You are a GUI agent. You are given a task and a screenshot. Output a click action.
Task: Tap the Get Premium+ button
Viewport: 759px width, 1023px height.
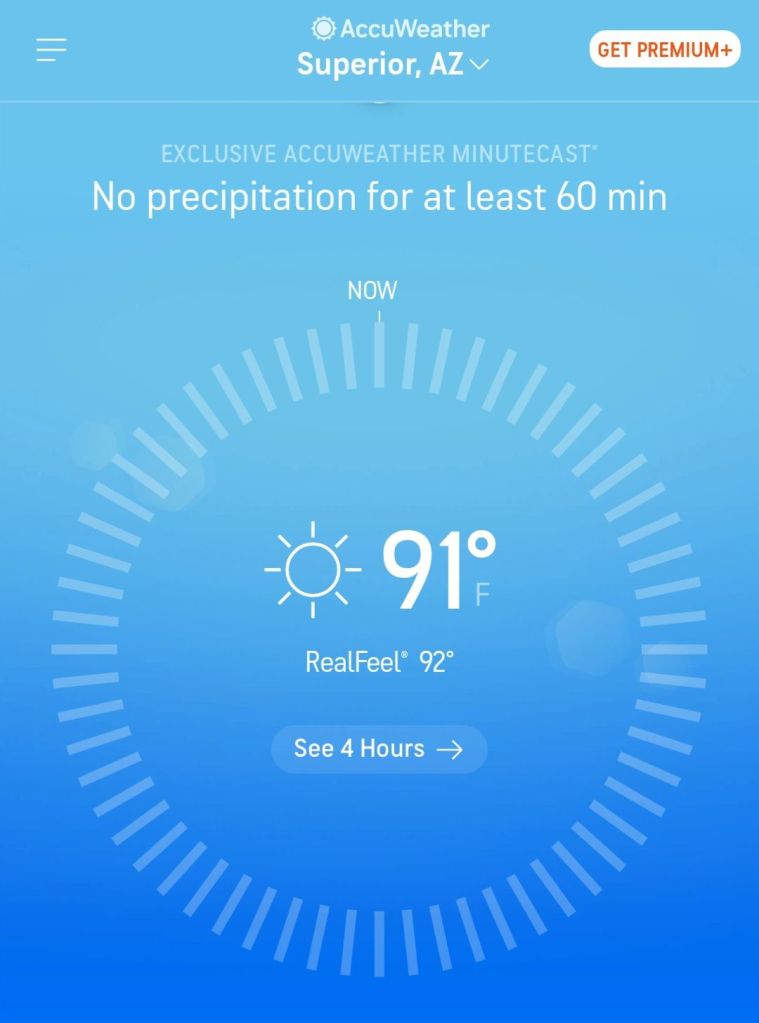(x=664, y=49)
